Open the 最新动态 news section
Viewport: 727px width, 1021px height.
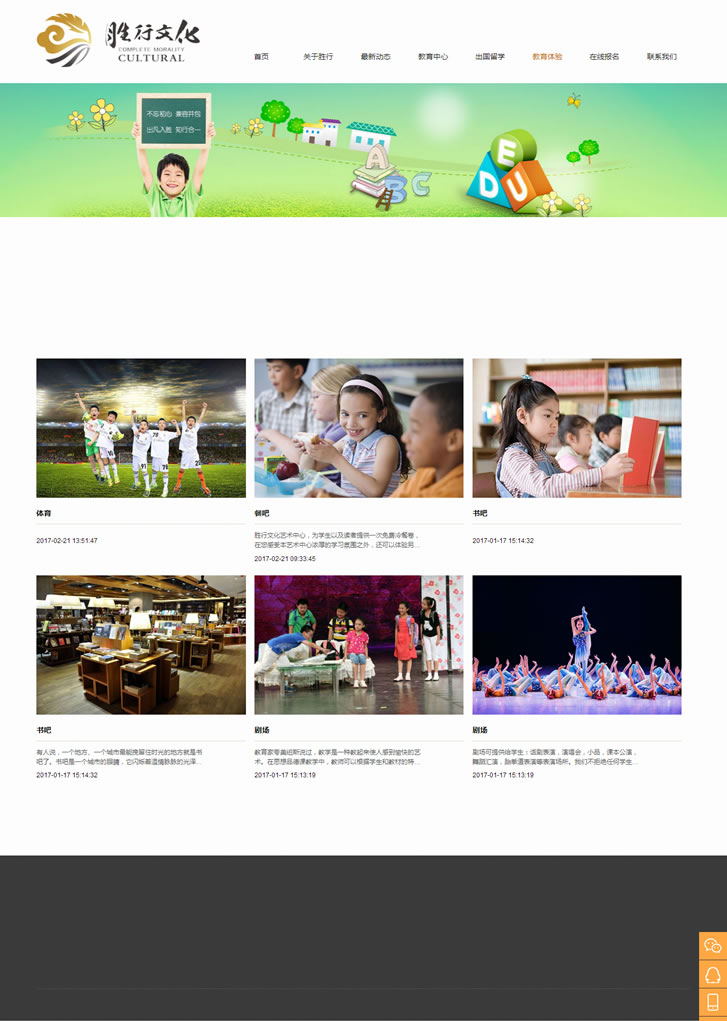pos(375,57)
